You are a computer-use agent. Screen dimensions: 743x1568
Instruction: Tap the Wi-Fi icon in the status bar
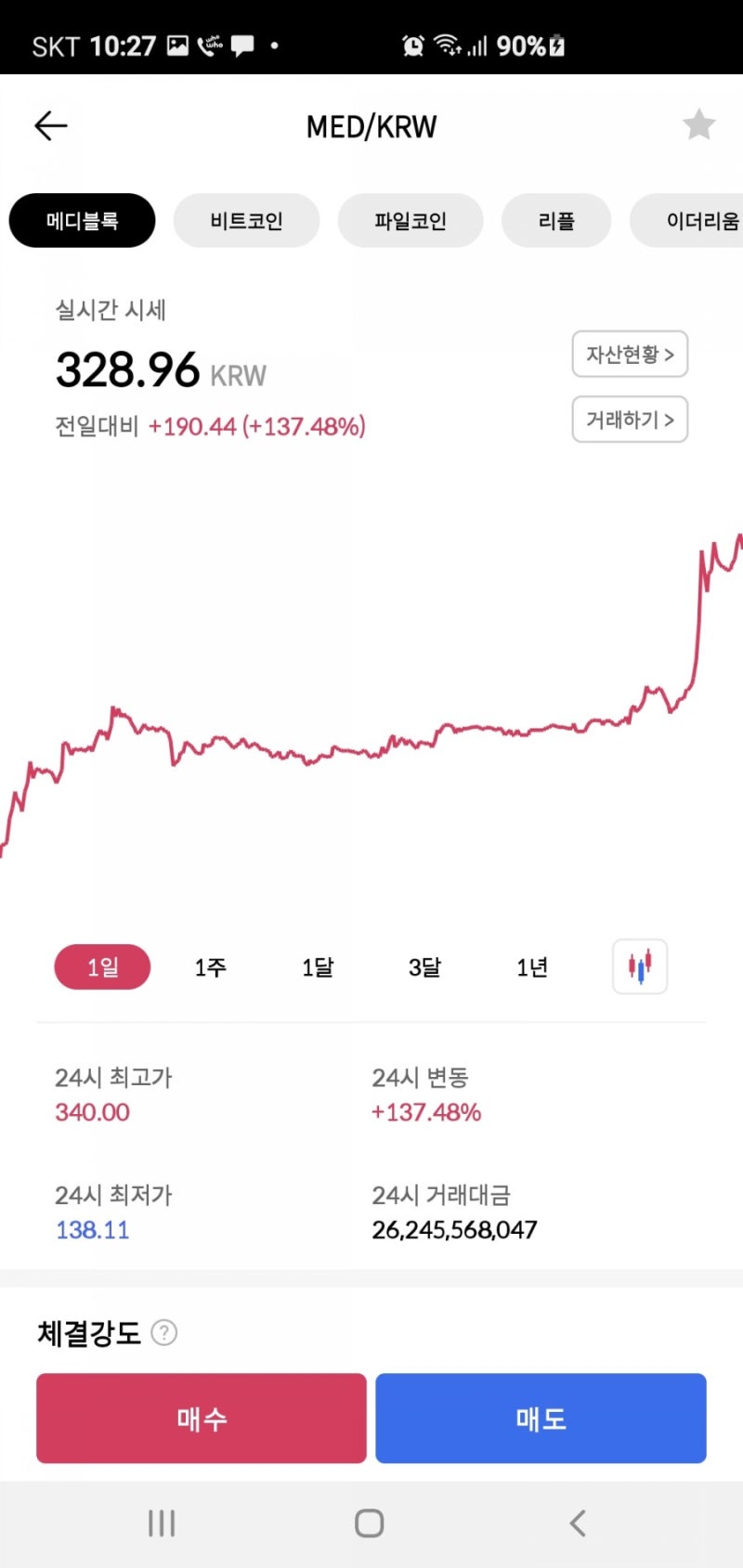pyautogui.click(x=449, y=42)
